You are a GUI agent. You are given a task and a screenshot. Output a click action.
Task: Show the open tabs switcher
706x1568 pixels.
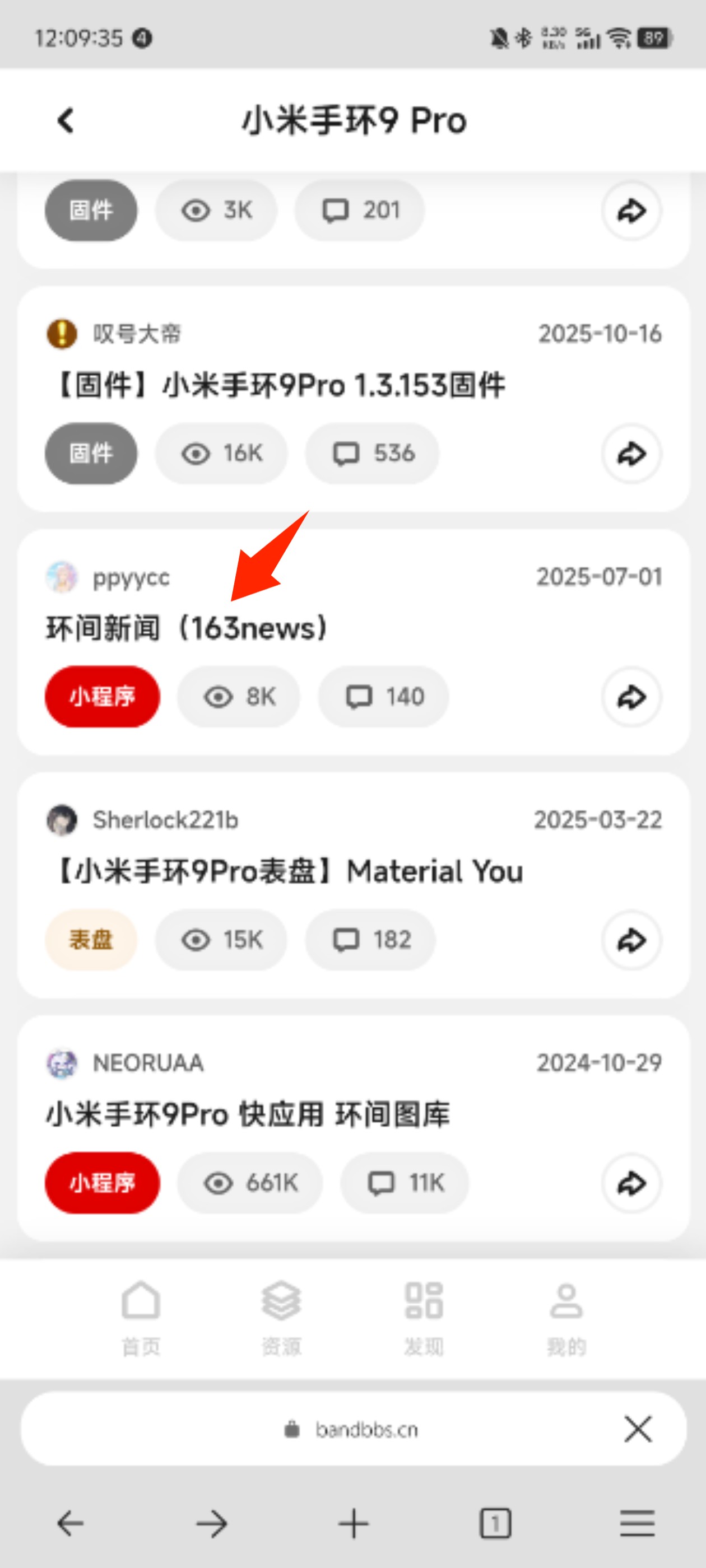(495, 1524)
